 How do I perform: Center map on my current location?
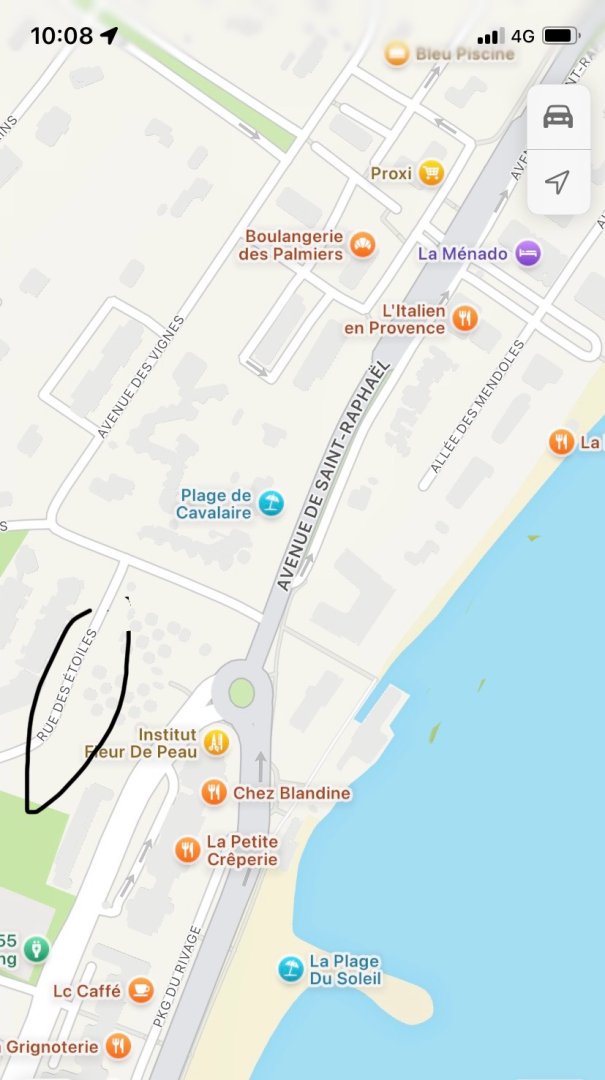tap(558, 182)
